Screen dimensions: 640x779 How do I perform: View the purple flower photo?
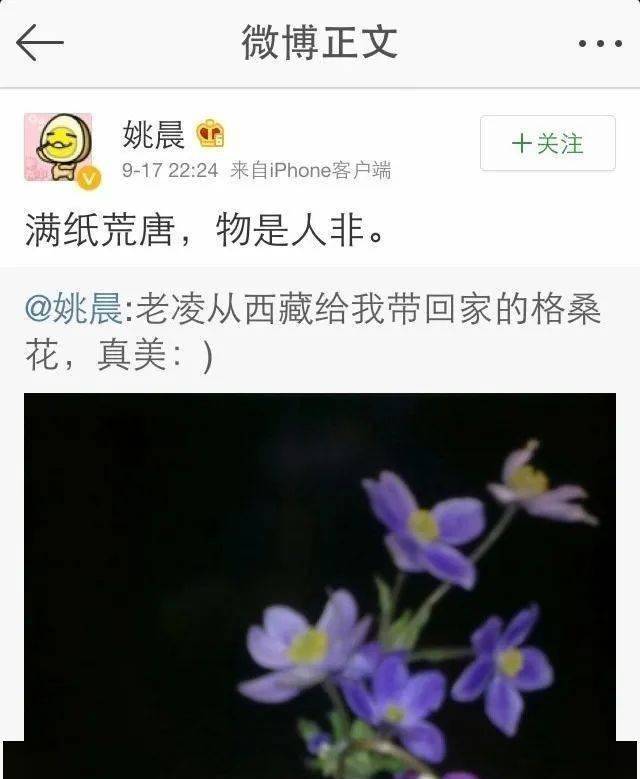click(320, 580)
